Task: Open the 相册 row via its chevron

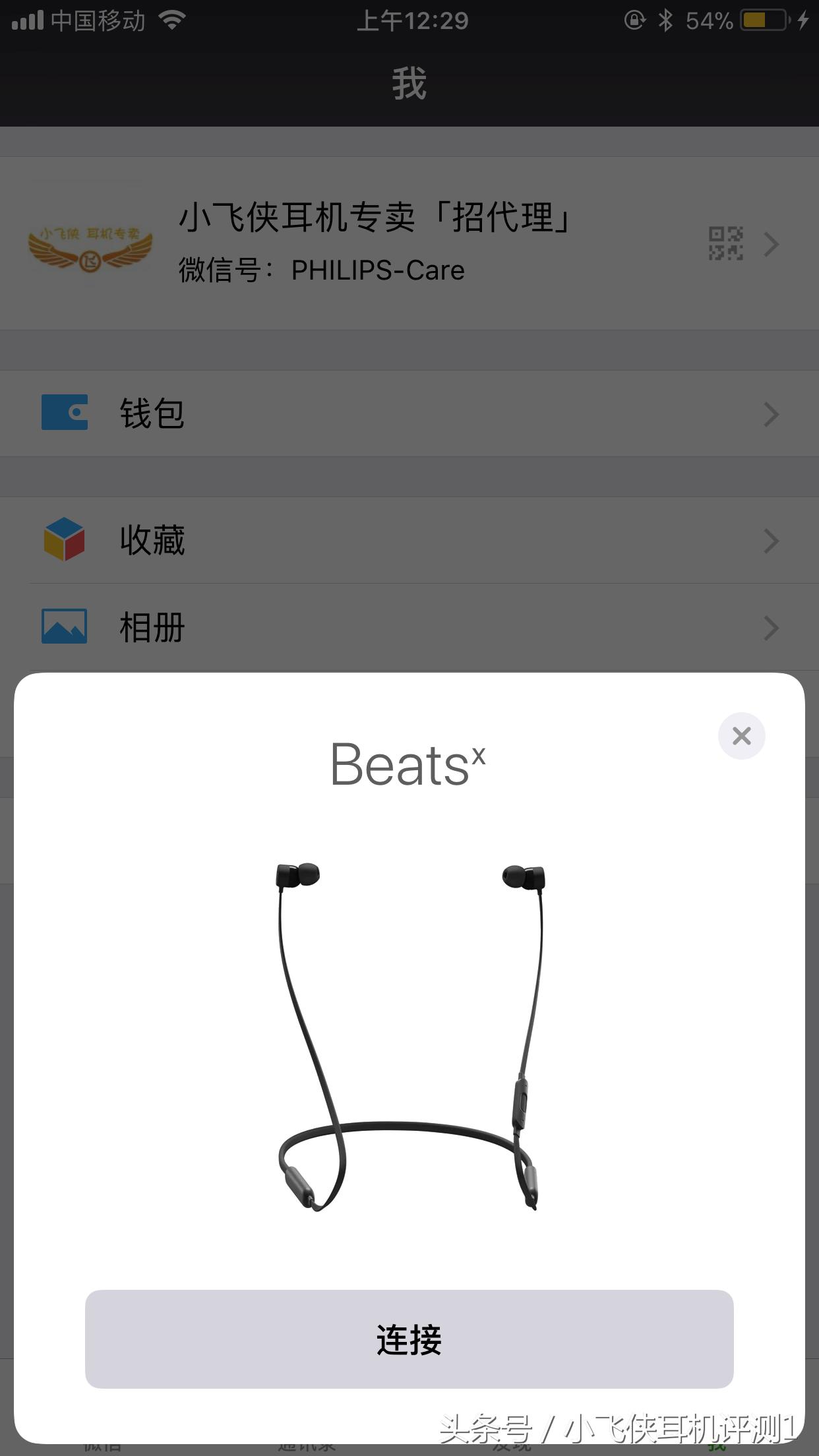Action: pyautogui.click(x=770, y=628)
